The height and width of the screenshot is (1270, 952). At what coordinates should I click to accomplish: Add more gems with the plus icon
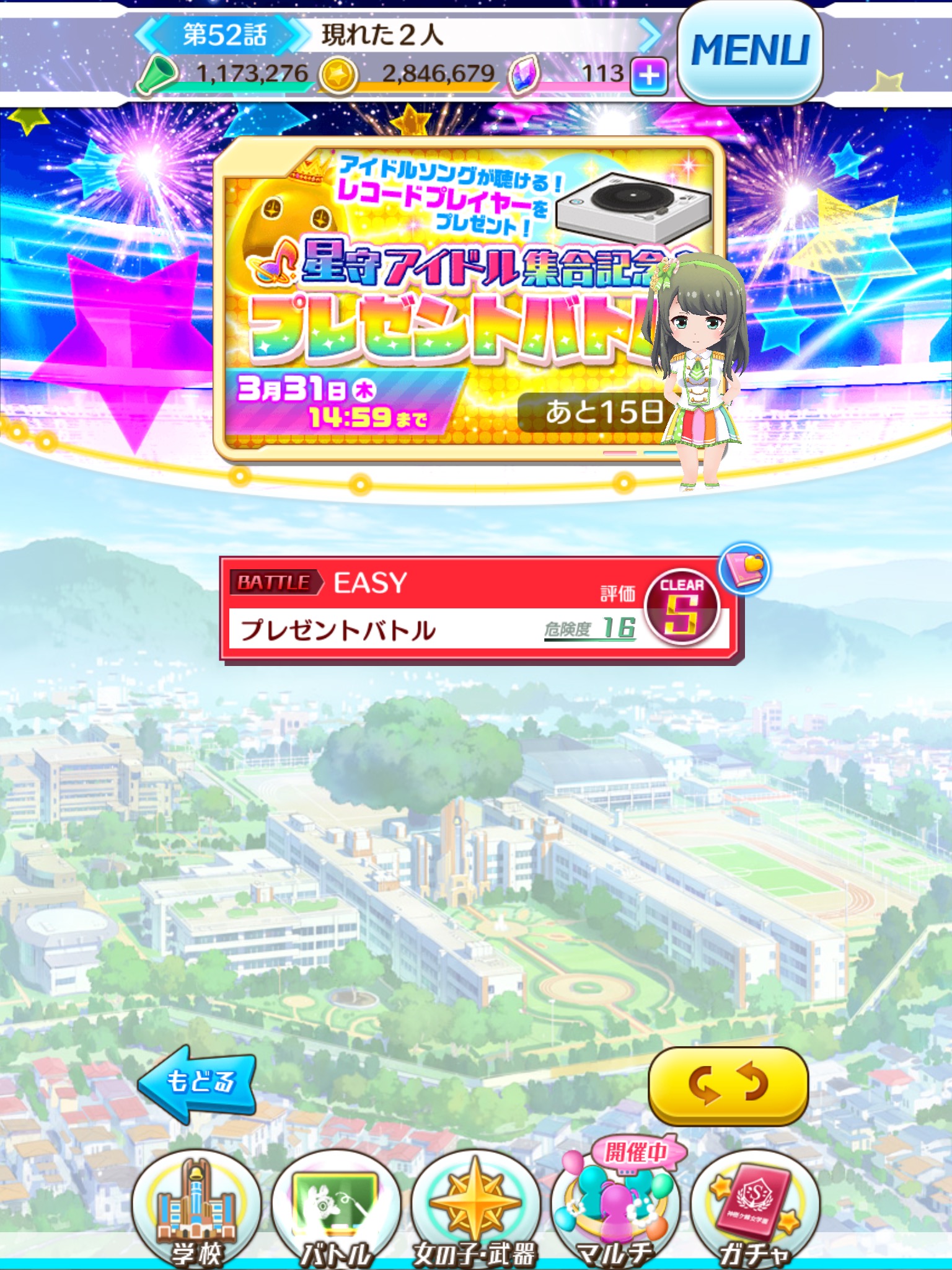click(x=649, y=76)
